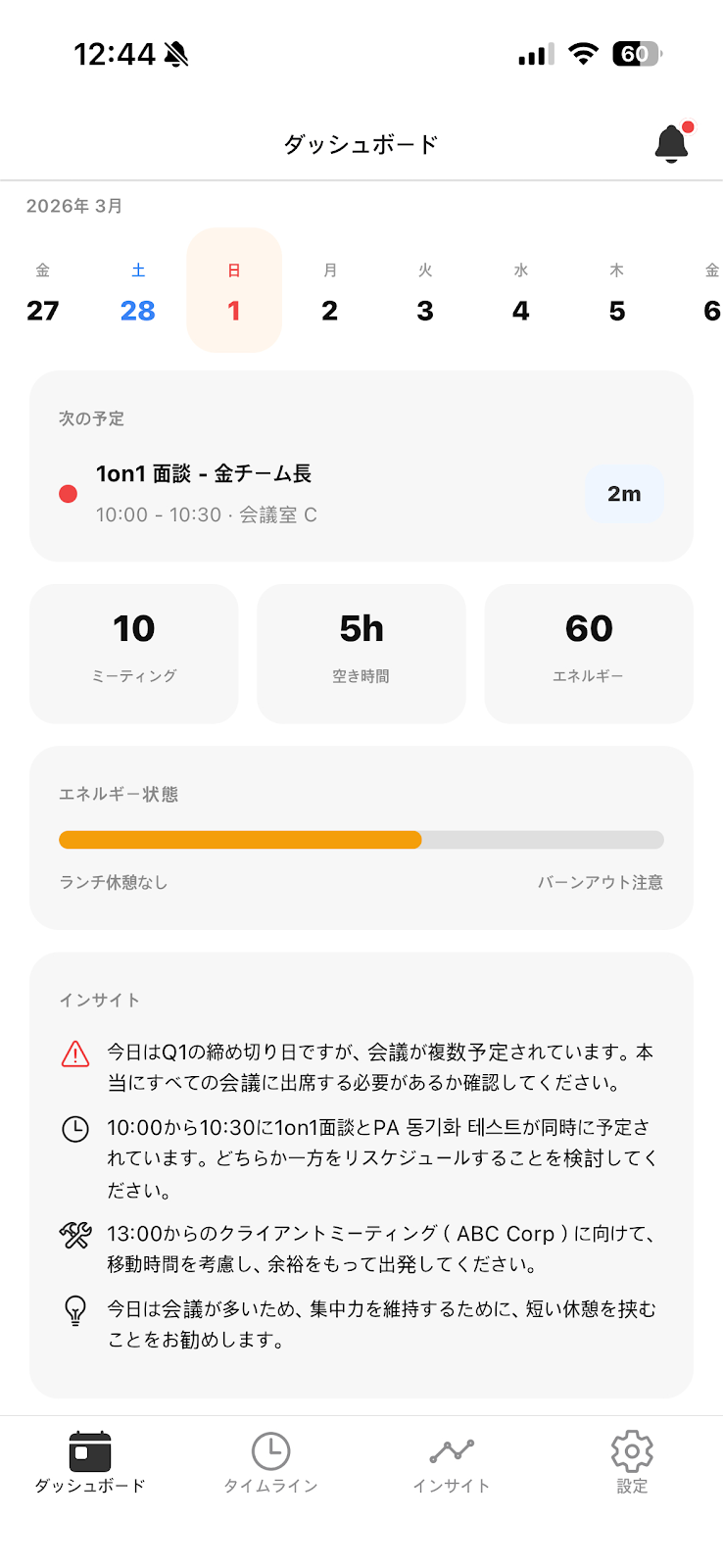The height and width of the screenshot is (1568, 723).
Task: Select the clock icon beside the scheduling conflict insight
Action: point(74,1129)
